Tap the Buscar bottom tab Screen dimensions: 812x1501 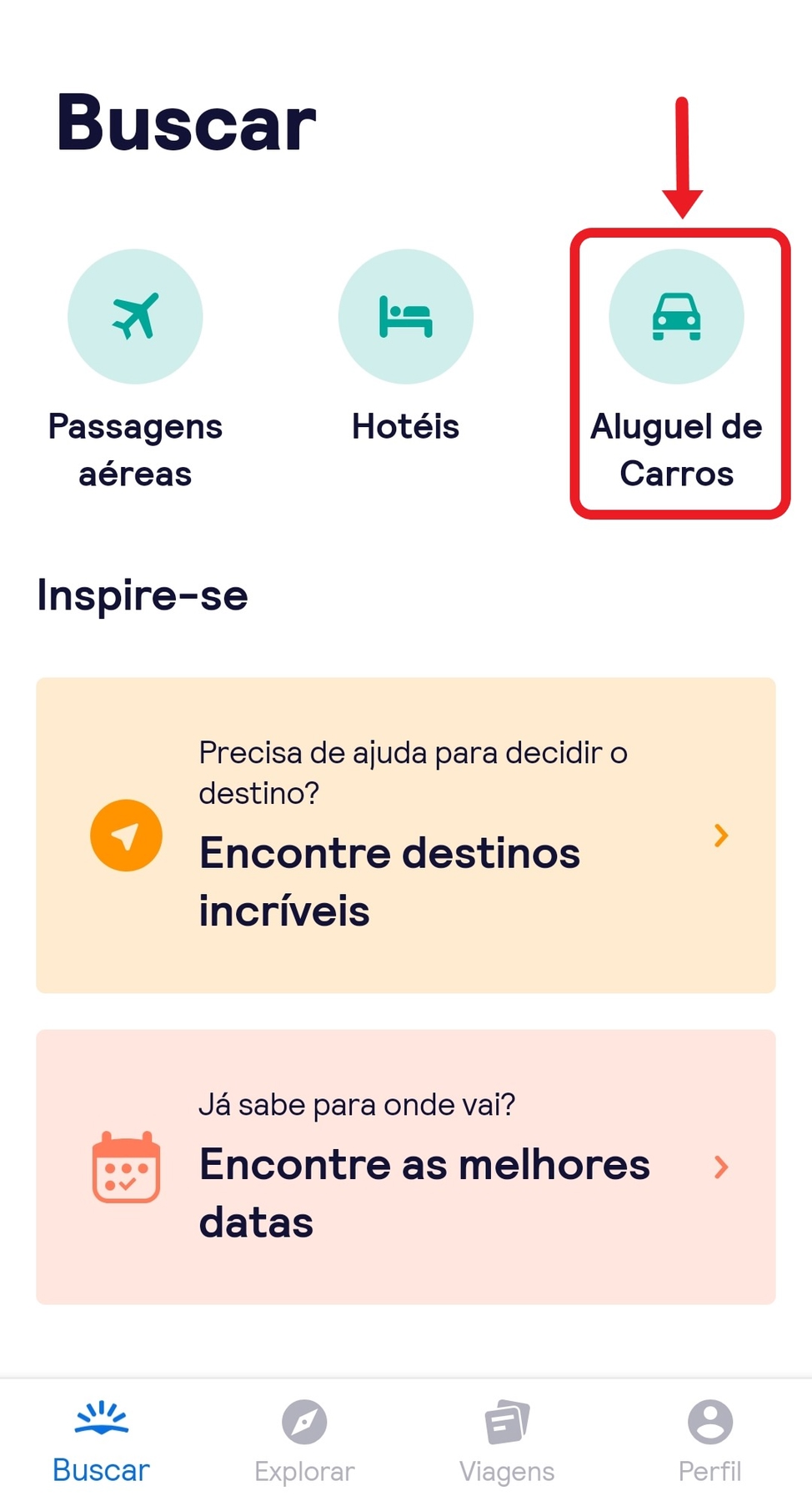[101, 1442]
